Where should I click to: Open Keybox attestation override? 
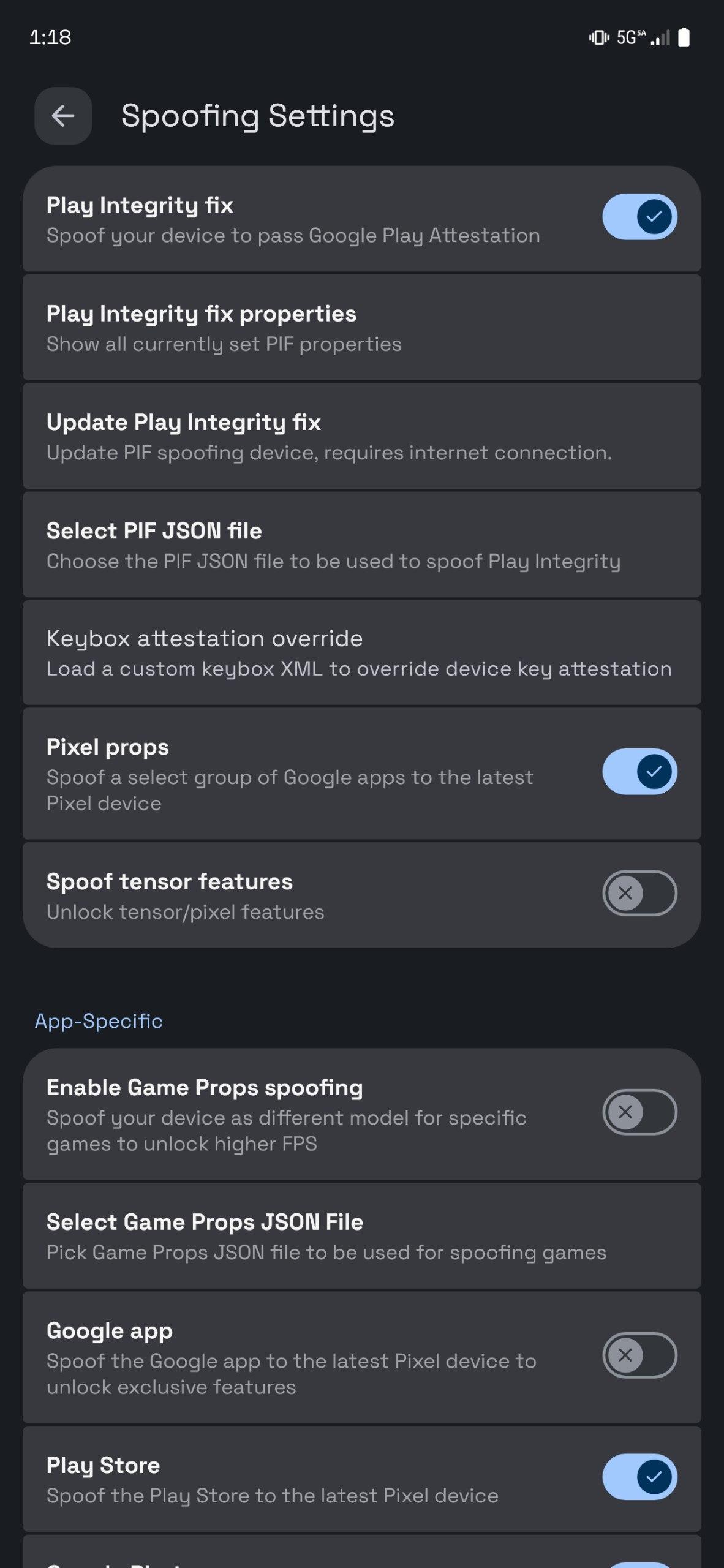tap(361, 653)
